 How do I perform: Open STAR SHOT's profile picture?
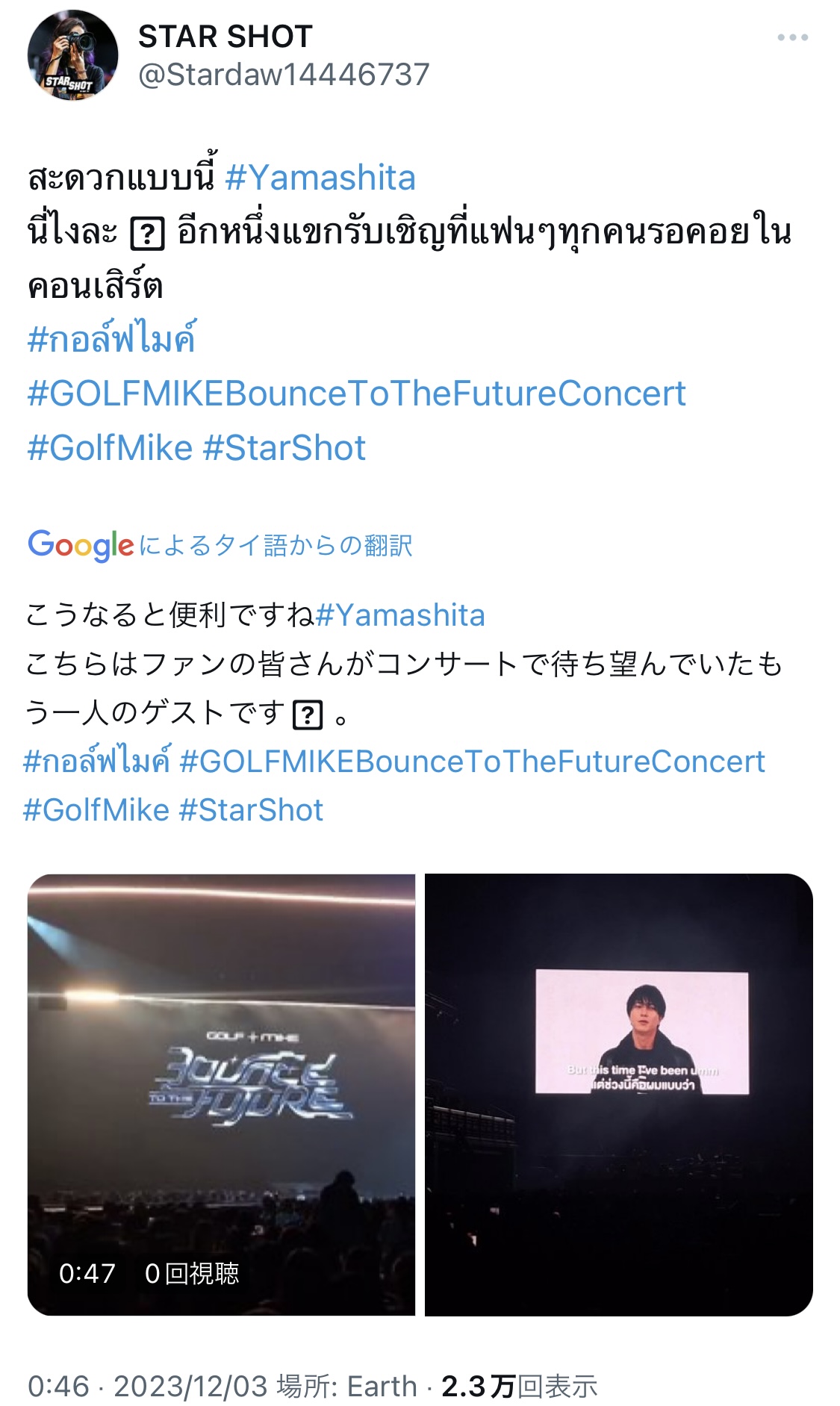[72, 55]
